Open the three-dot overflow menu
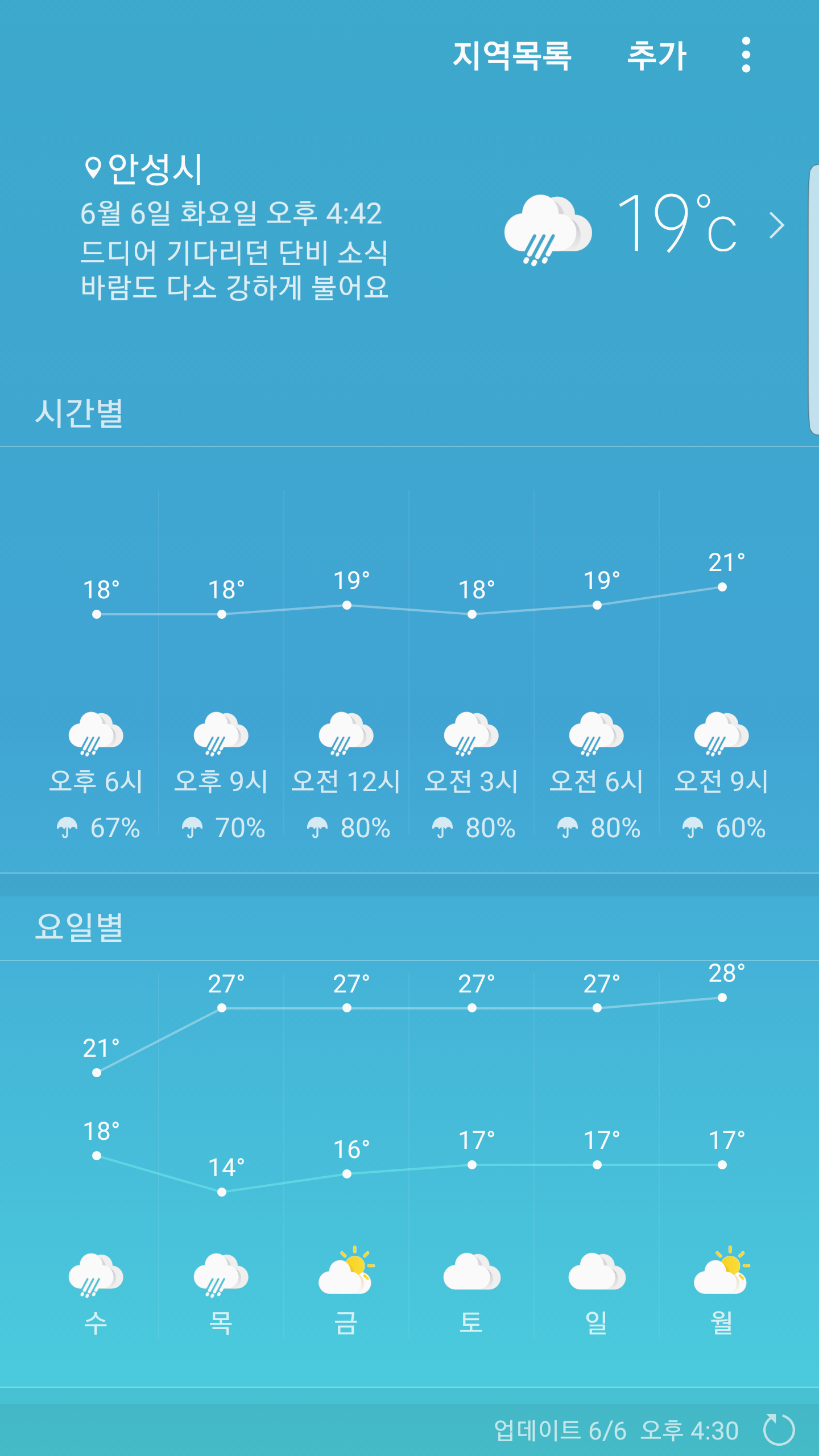Viewport: 819px width, 1456px height. coord(746,55)
